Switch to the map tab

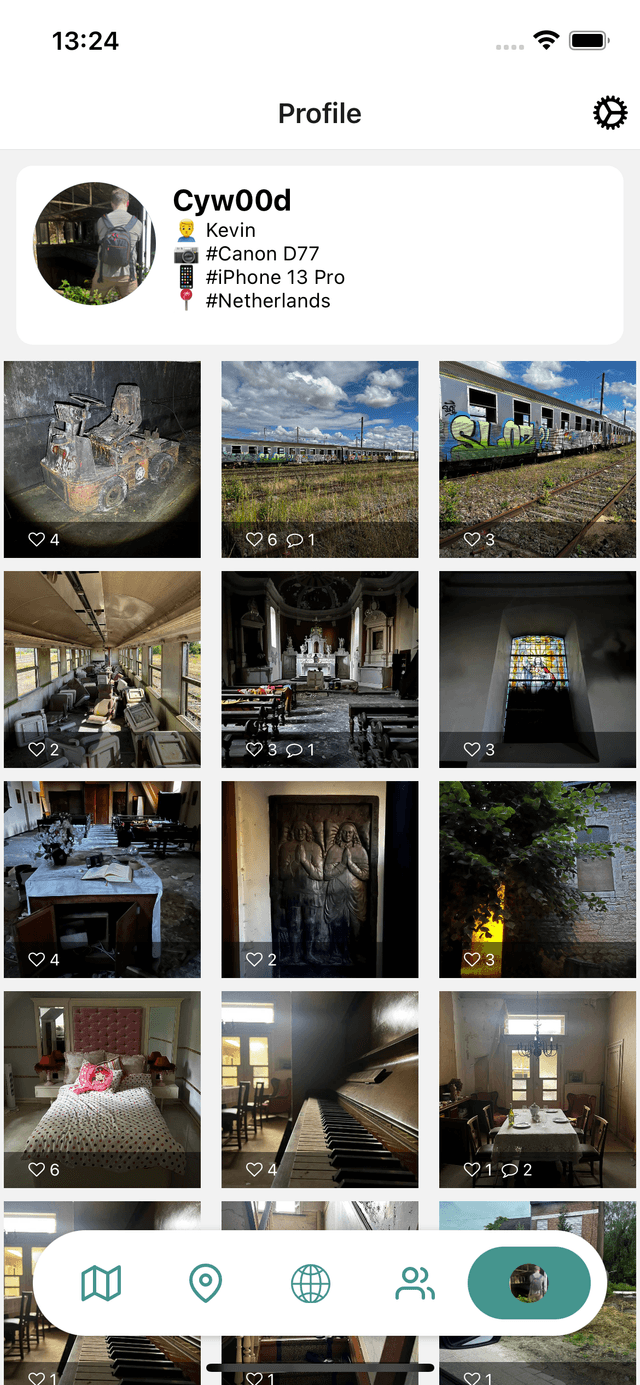[101, 1282]
